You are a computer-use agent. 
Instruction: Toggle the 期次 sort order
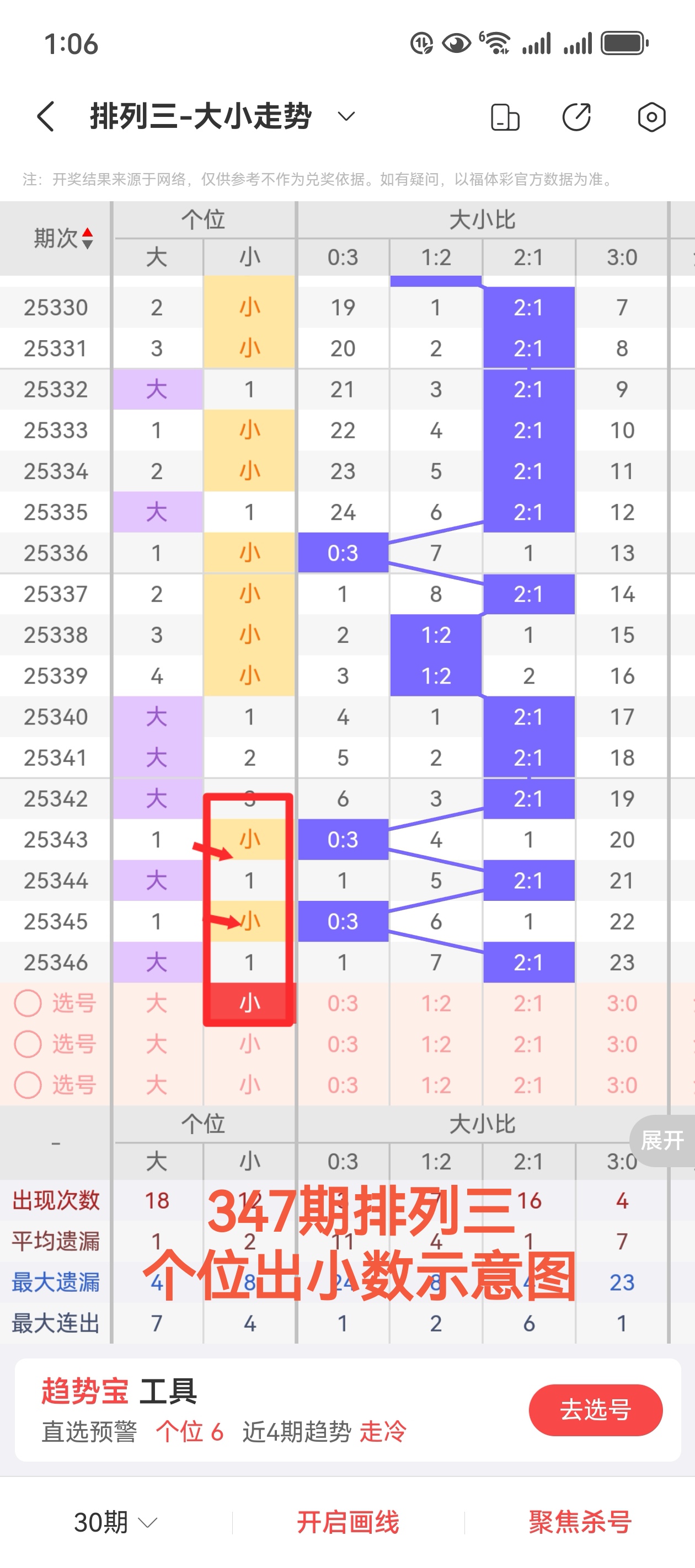(63, 238)
